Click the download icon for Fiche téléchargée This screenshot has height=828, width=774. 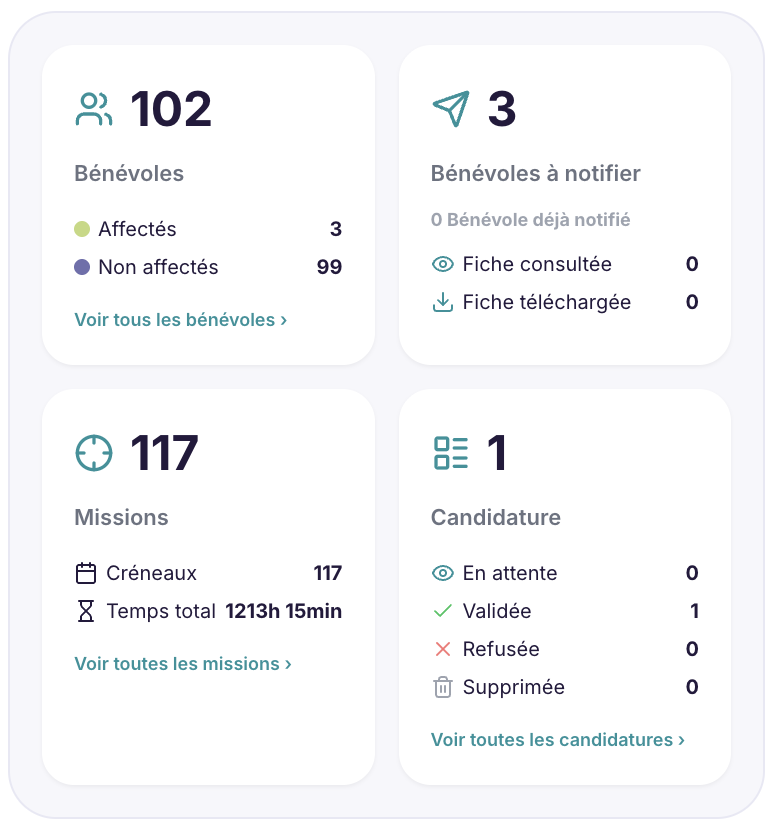click(x=442, y=301)
